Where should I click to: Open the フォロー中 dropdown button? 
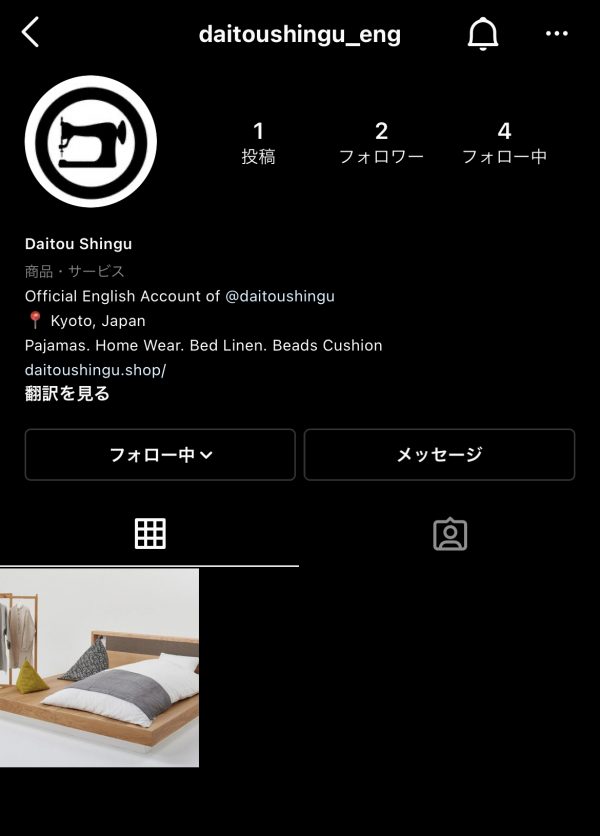pos(160,455)
